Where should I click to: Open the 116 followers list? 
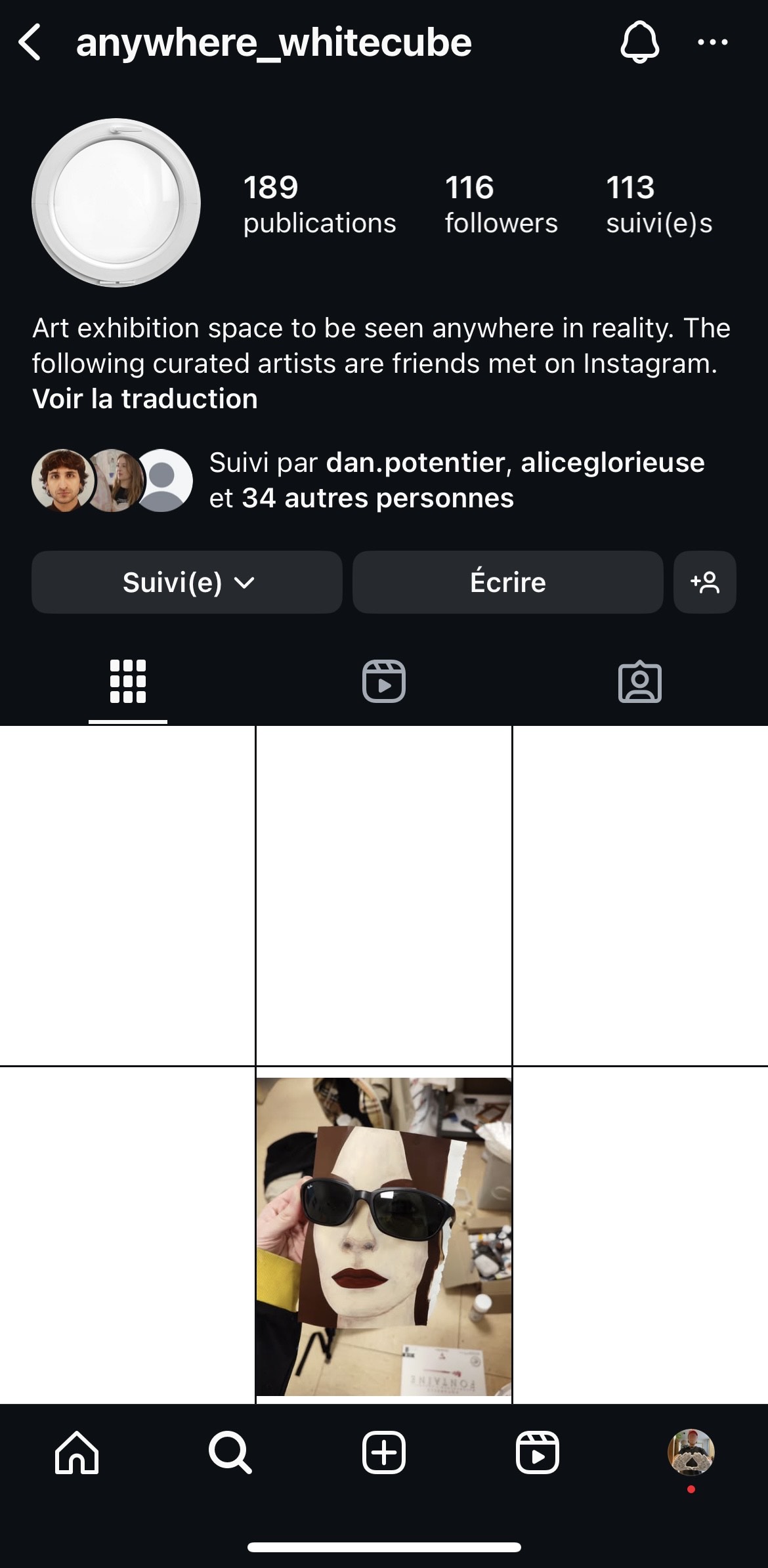point(501,204)
